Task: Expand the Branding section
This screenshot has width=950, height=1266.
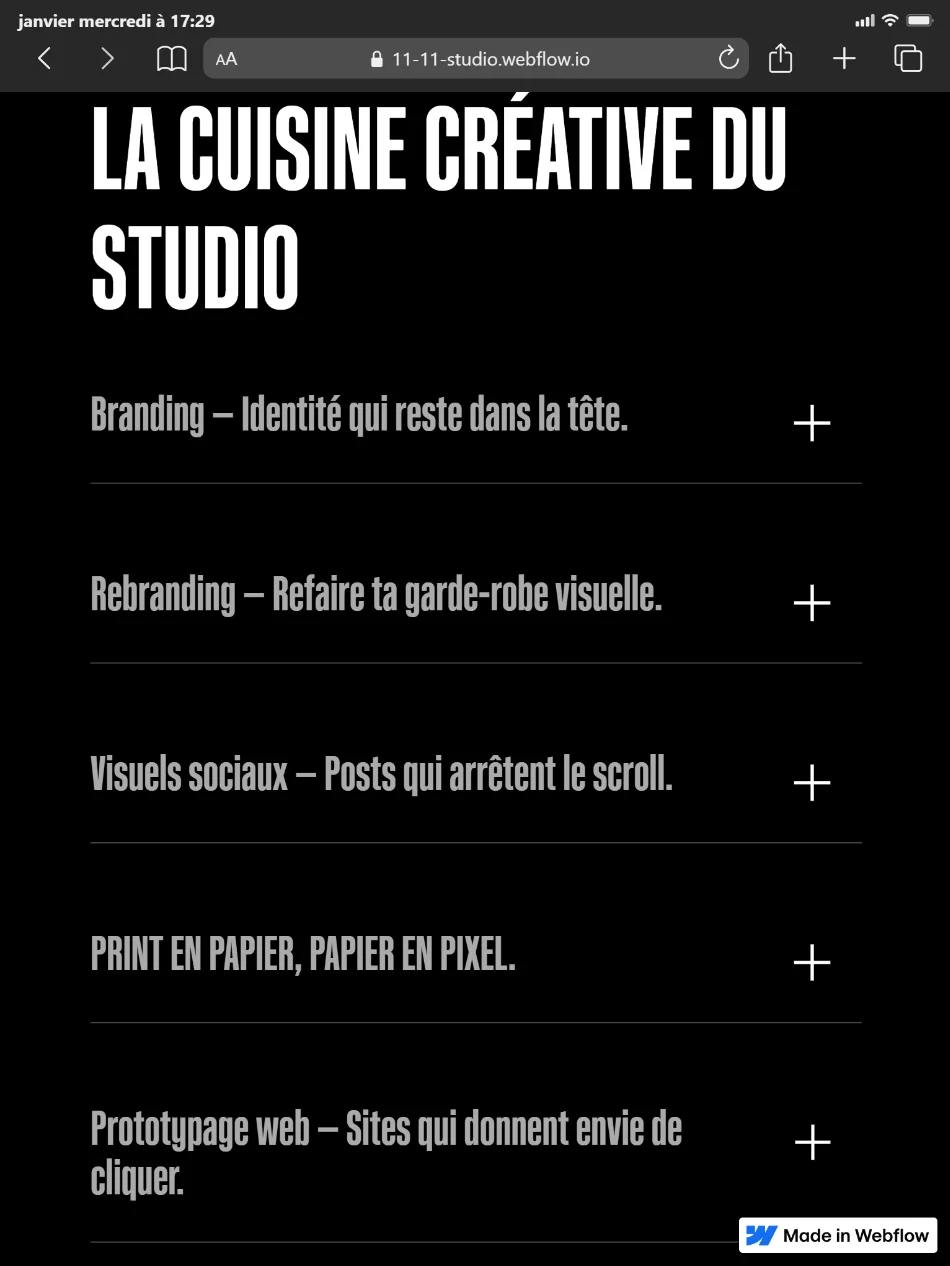Action: coord(811,423)
